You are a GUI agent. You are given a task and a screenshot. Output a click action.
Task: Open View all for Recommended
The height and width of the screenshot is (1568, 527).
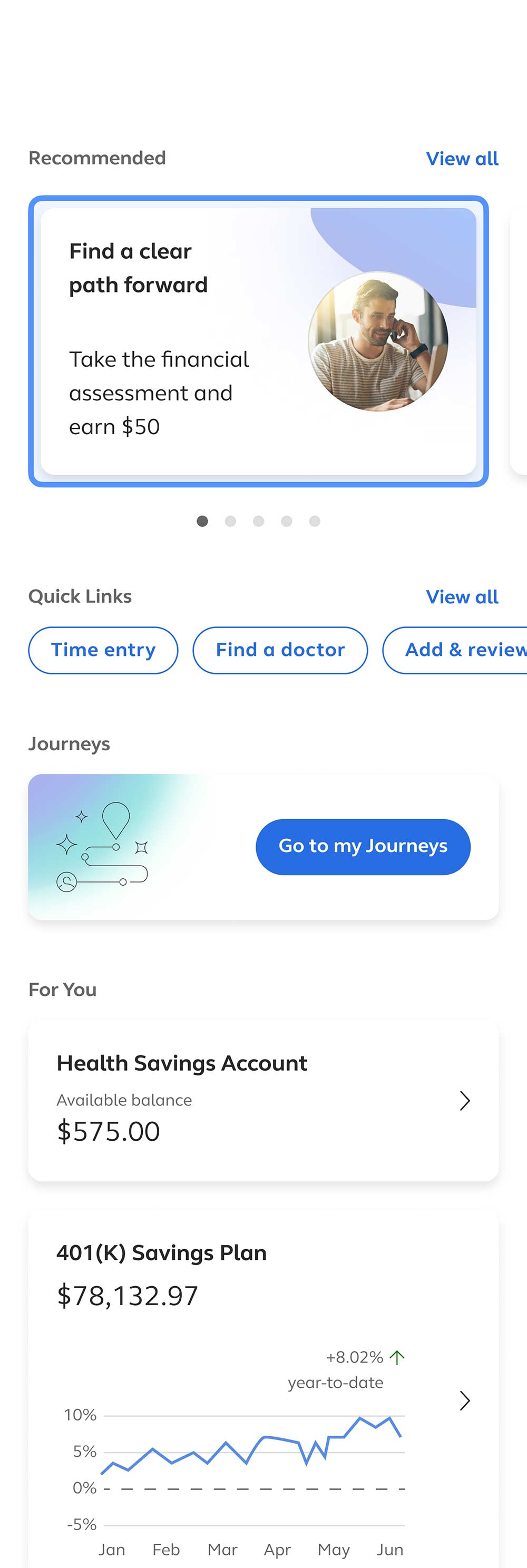pos(462,159)
